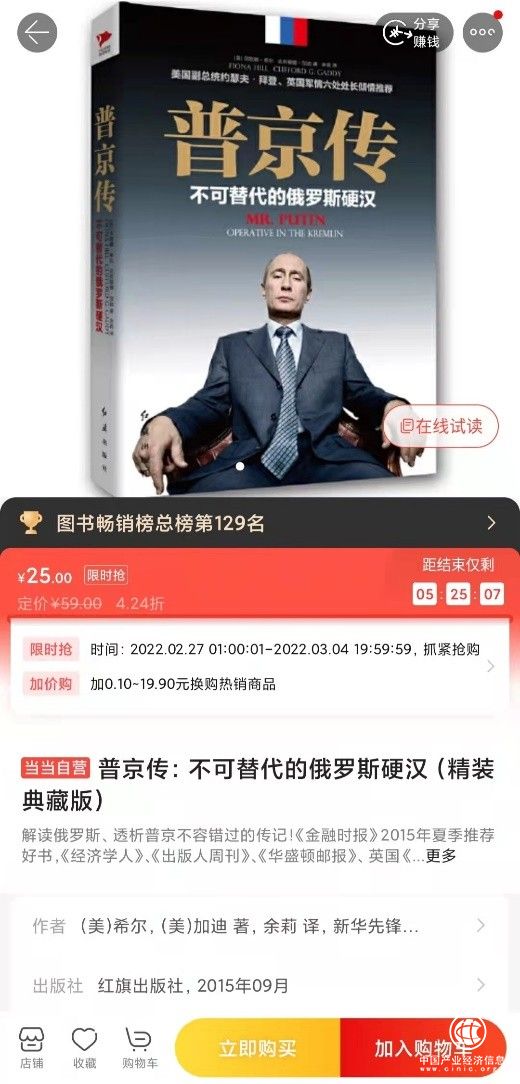Image resolution: width=520 pixels, height=1084 pixels.
Task: Open the 出版社 publisher row
Action: coord(260,985)
